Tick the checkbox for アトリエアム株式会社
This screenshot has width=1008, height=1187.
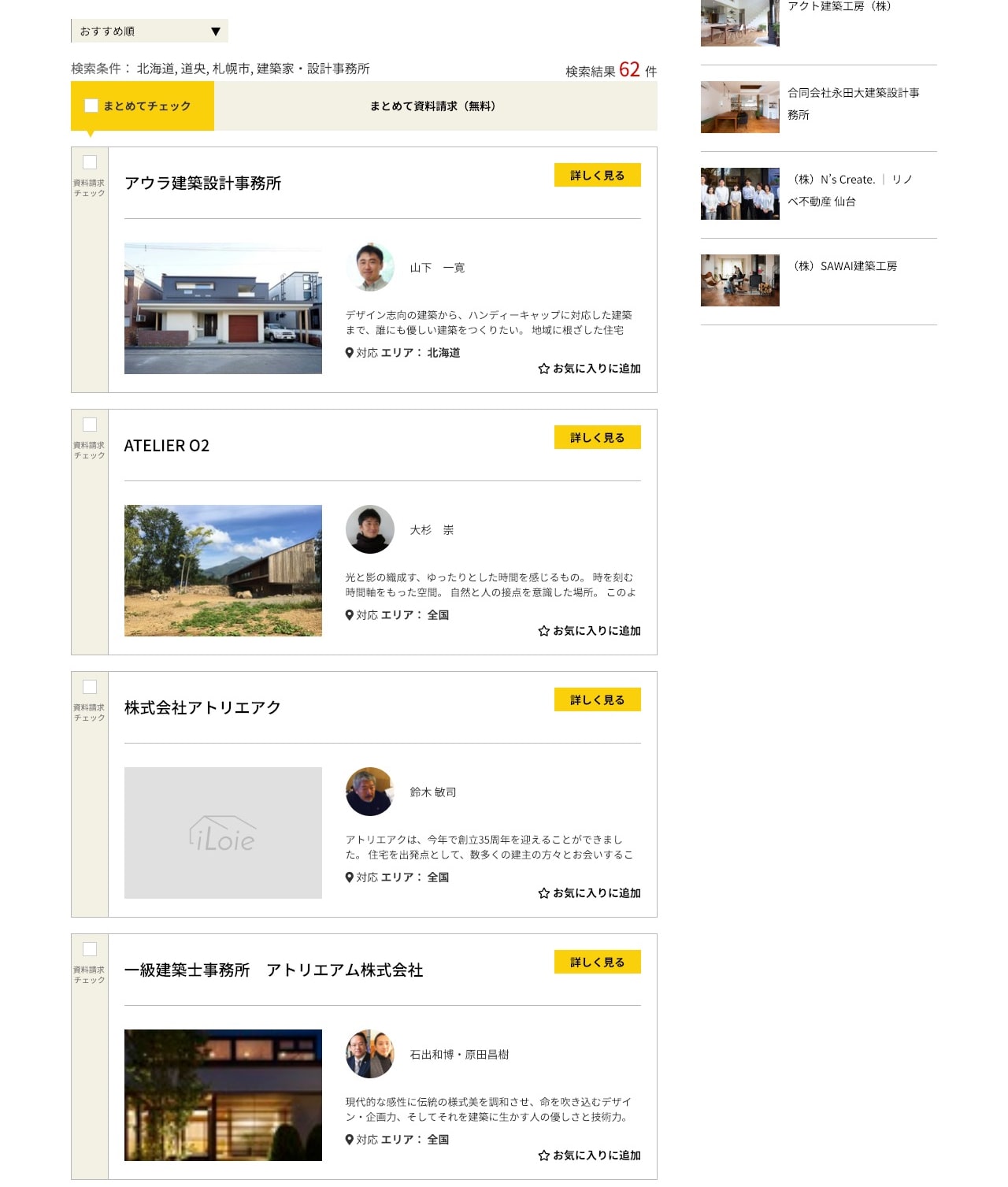[x=90, y=949]
